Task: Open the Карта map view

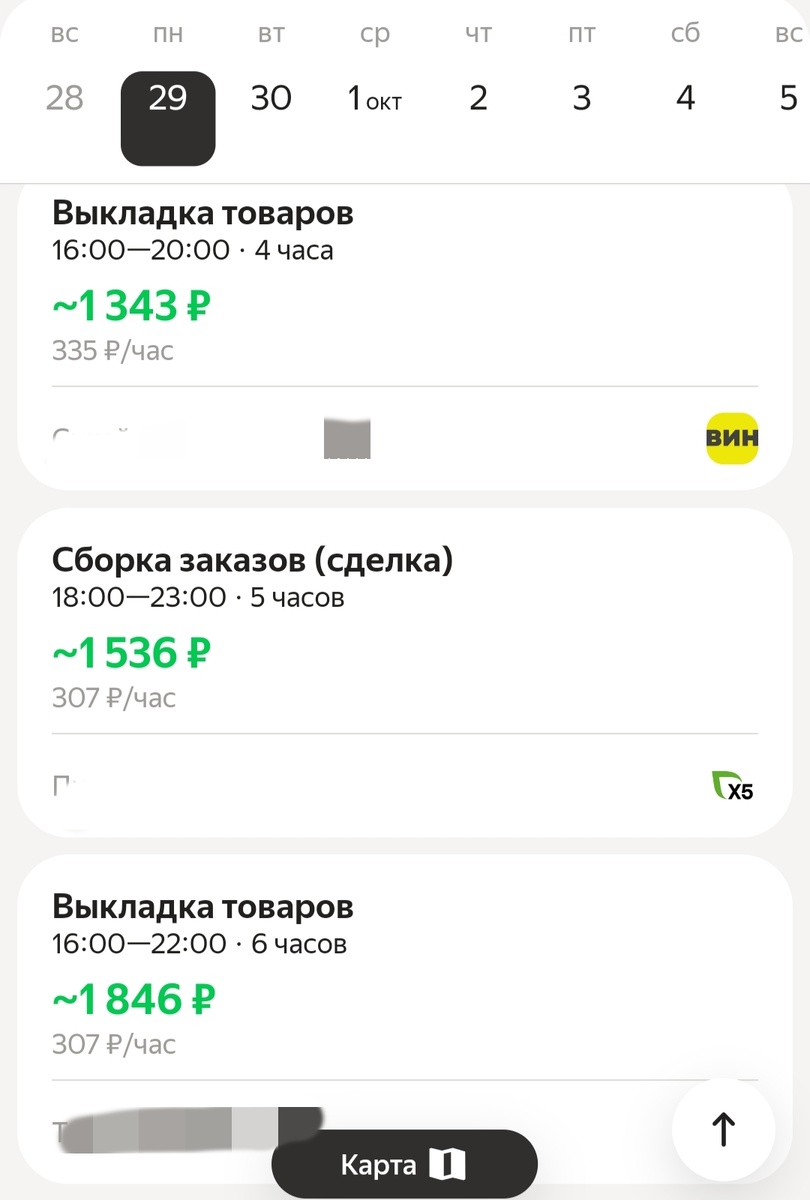Action: click(404, 1163)
